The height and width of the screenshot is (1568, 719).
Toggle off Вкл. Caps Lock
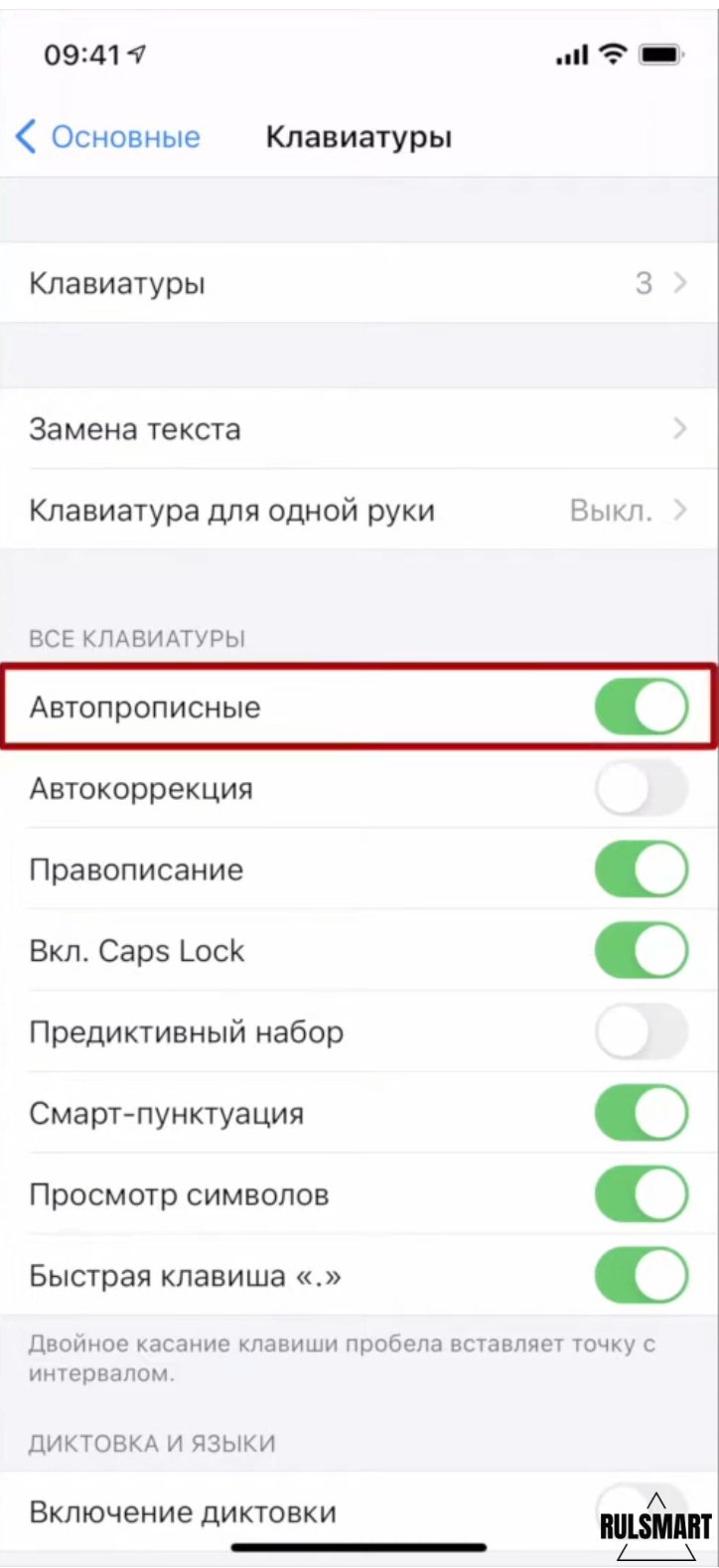[641, 951]
